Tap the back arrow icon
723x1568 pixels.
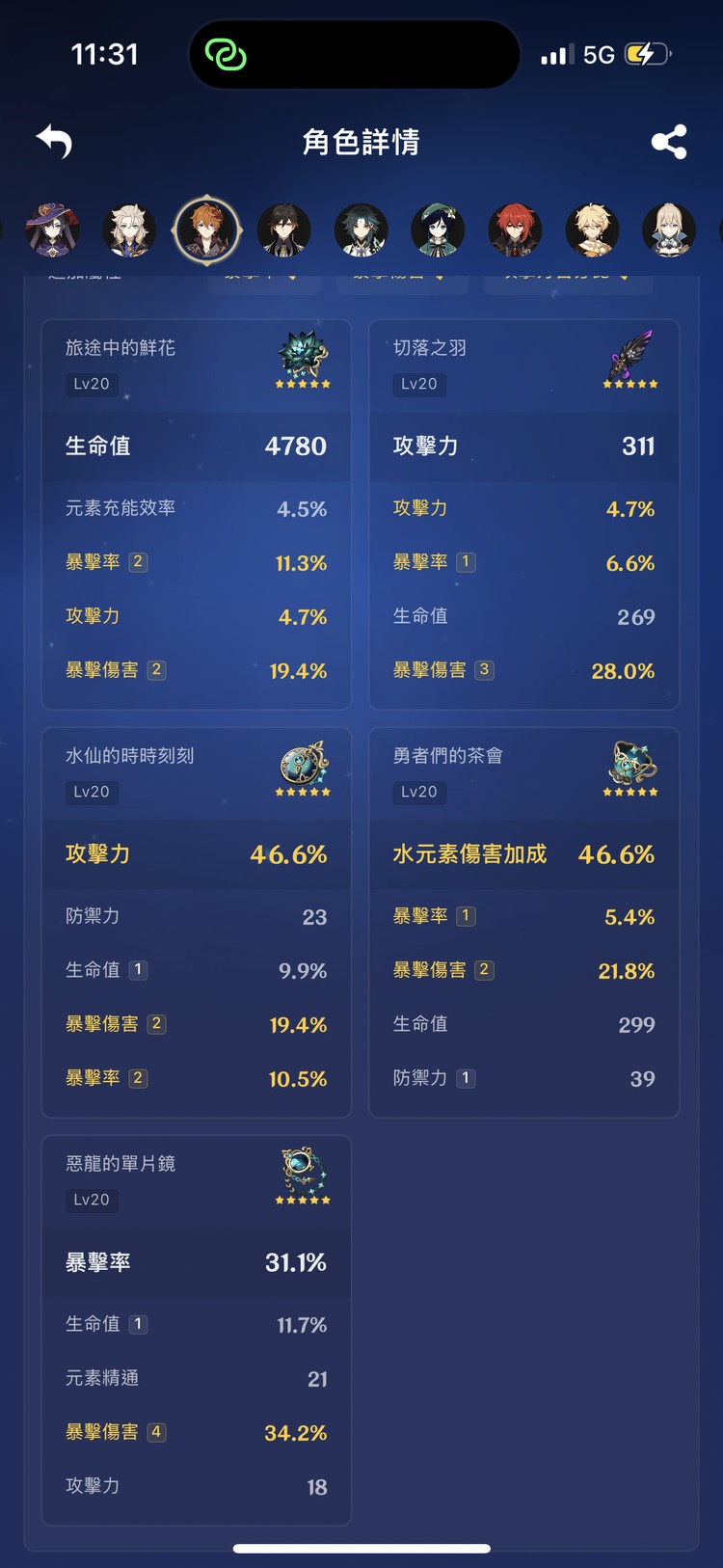coord(53,141)
